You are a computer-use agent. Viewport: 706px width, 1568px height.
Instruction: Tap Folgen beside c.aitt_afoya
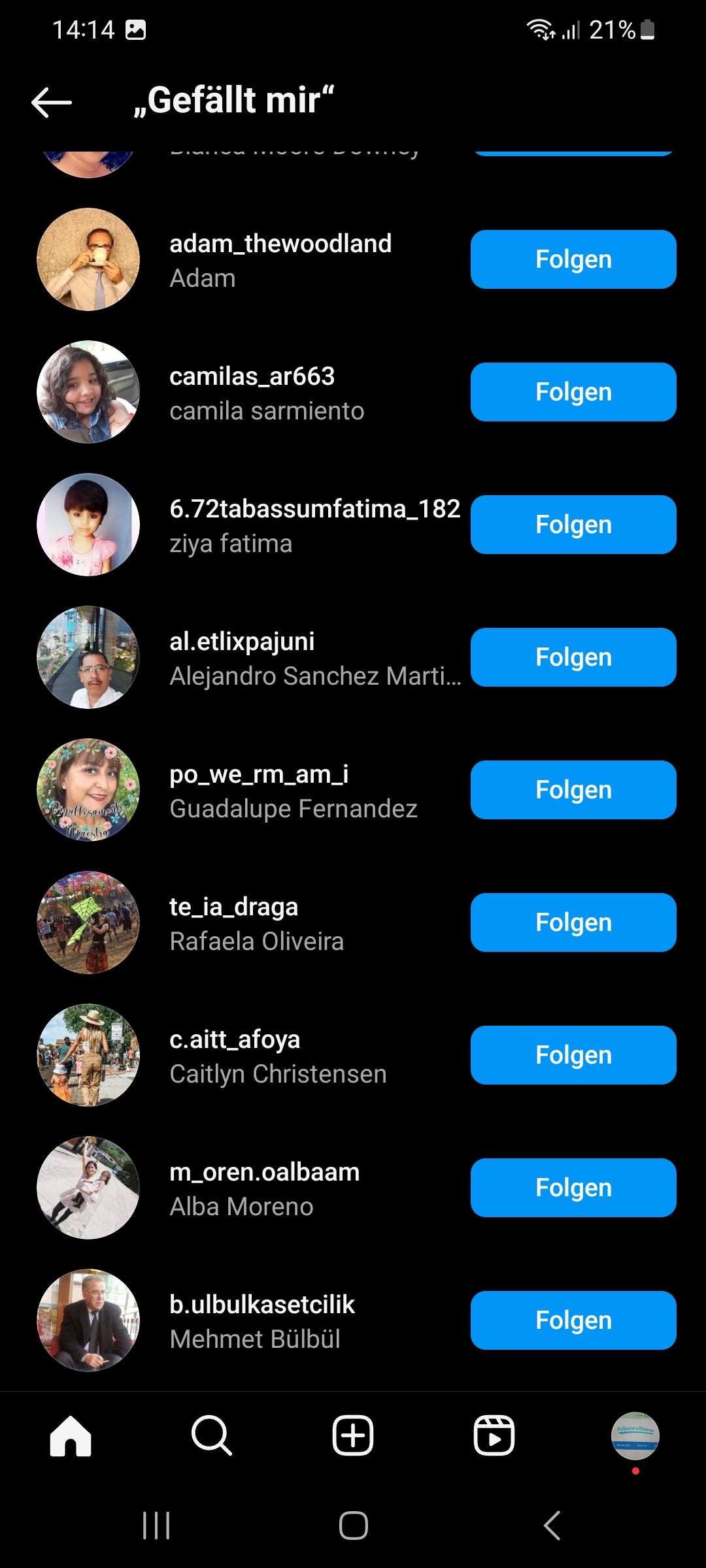coord(573,1055)
